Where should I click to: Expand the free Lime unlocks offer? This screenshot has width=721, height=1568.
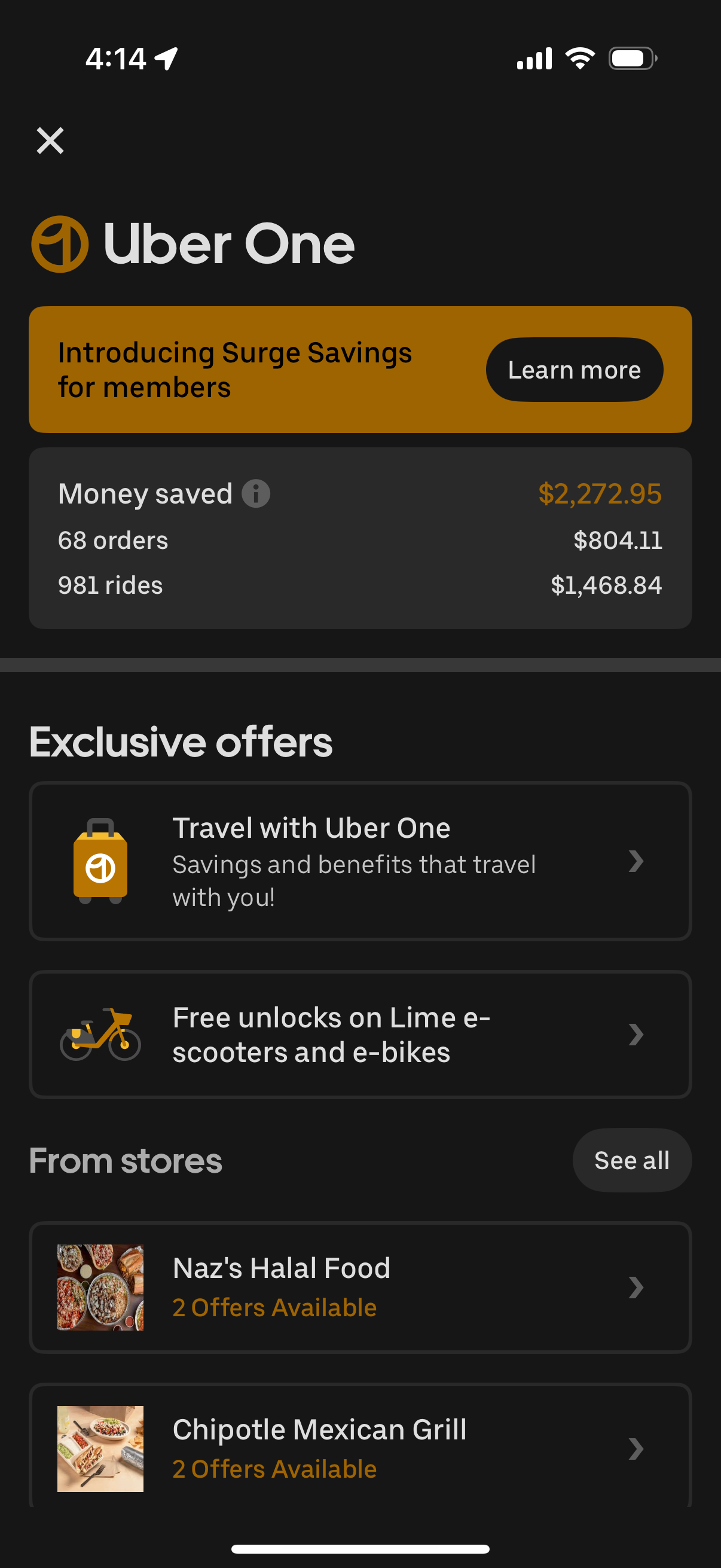(x=636, y=1035)
